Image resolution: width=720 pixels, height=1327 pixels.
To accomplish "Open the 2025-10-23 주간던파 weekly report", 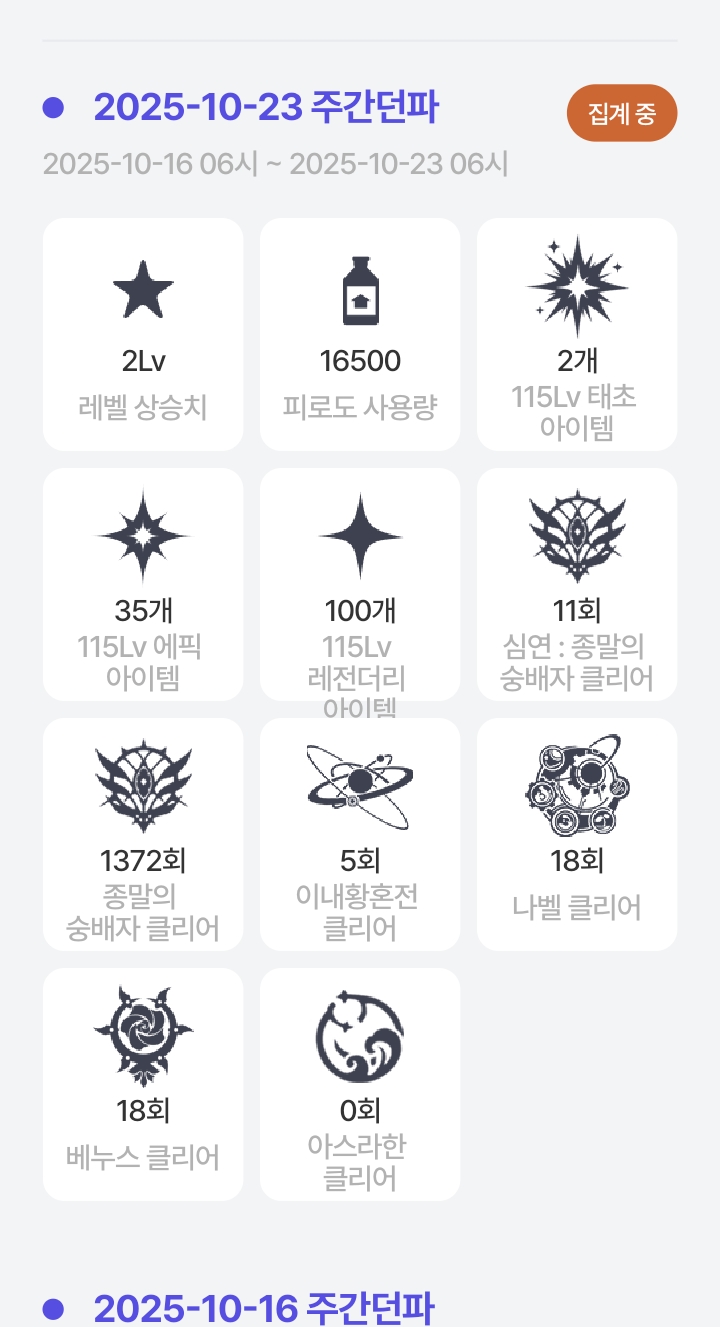I will point(265,108).
